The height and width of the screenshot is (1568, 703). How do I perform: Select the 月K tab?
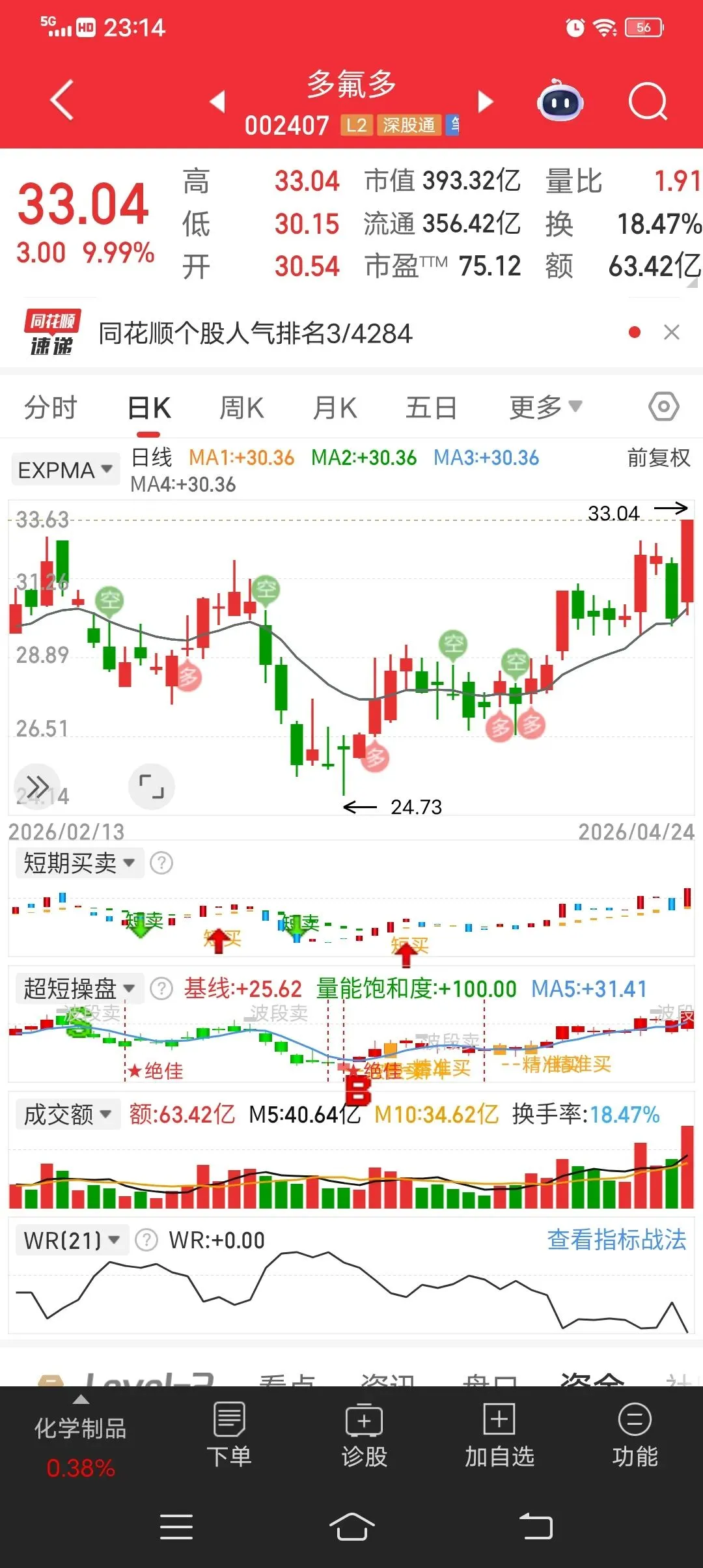(x=335, y=408)
